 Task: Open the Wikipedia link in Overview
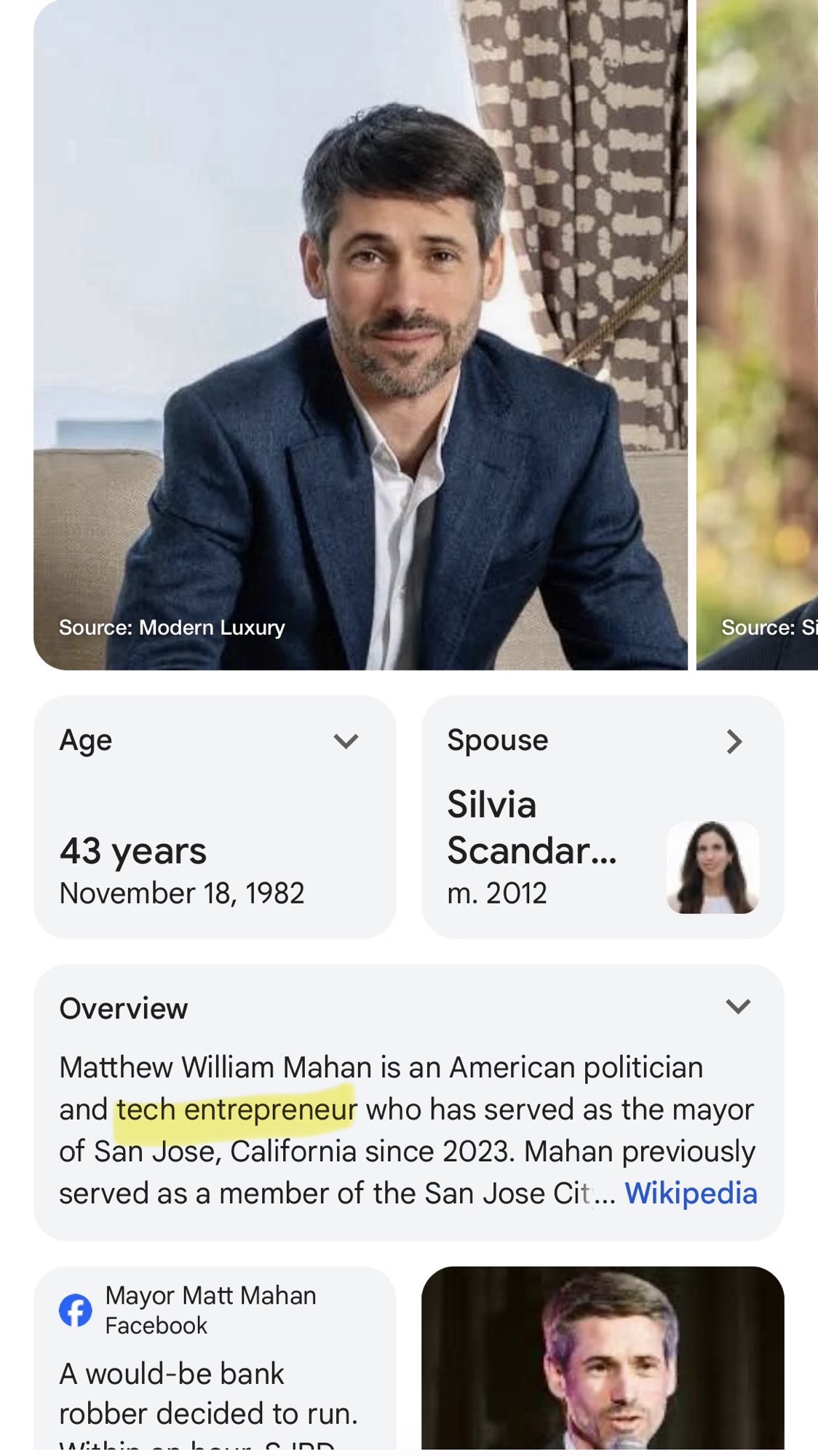coord(691,1194)
